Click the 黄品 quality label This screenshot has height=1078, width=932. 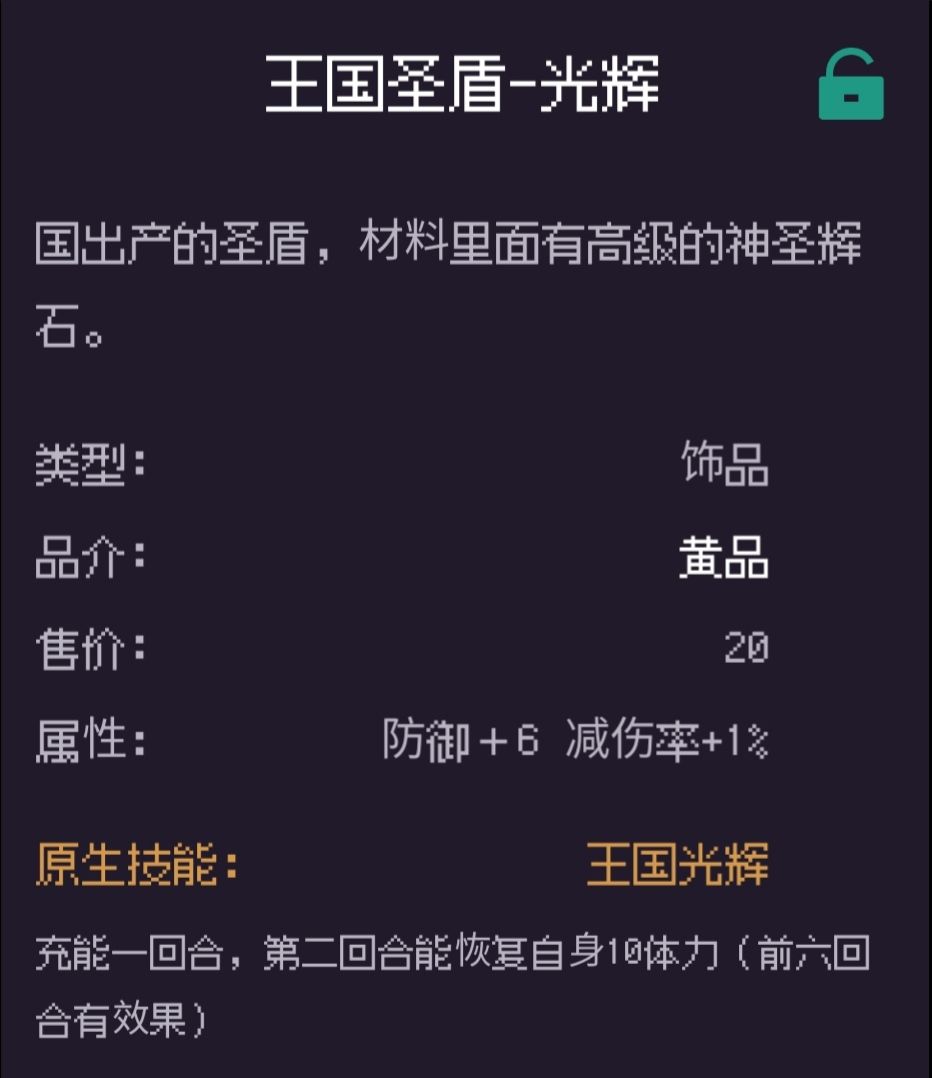(x=723, y=558)
